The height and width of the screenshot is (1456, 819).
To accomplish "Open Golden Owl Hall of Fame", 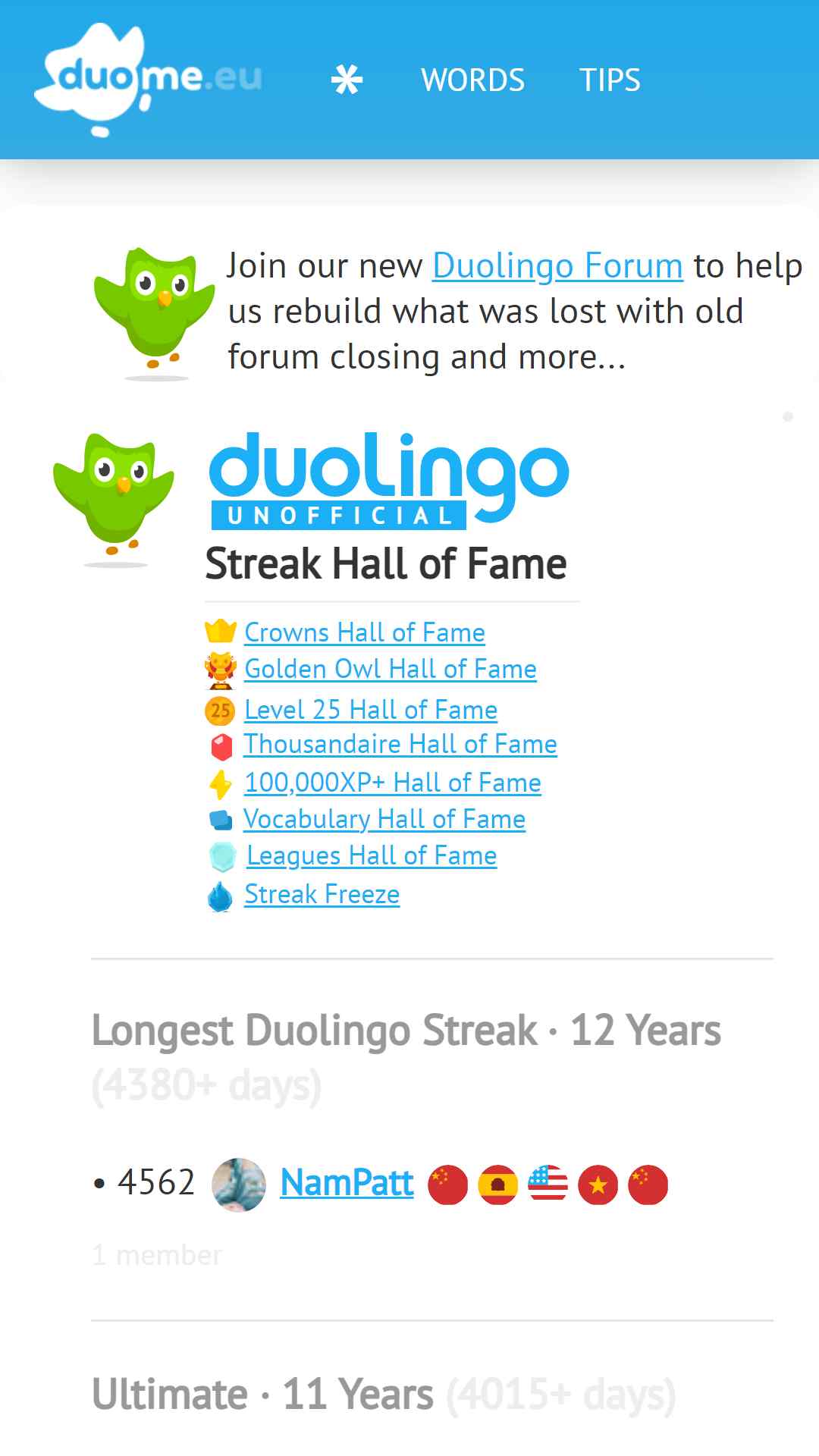I will [390, 669].
